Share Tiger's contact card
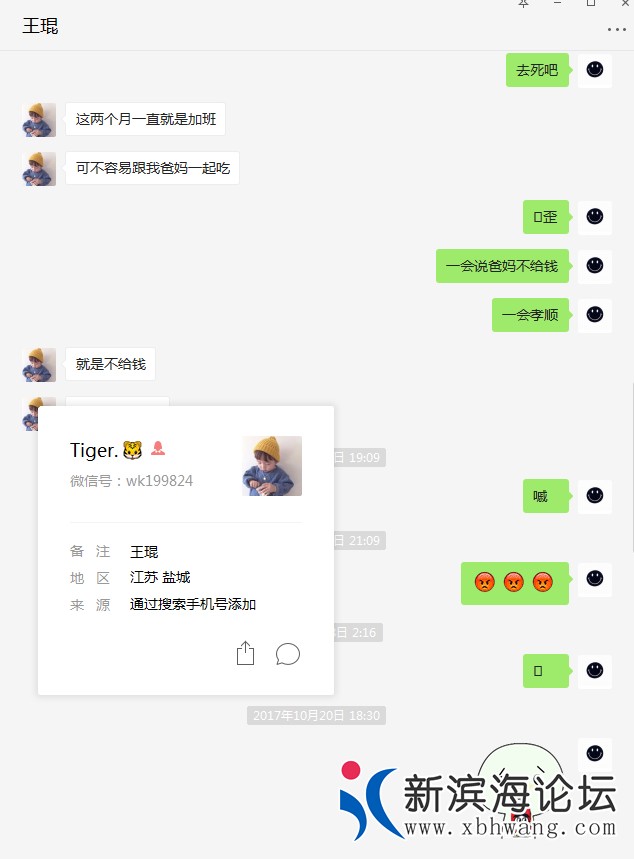Screen dimensions: 634x859 [246, 654]
